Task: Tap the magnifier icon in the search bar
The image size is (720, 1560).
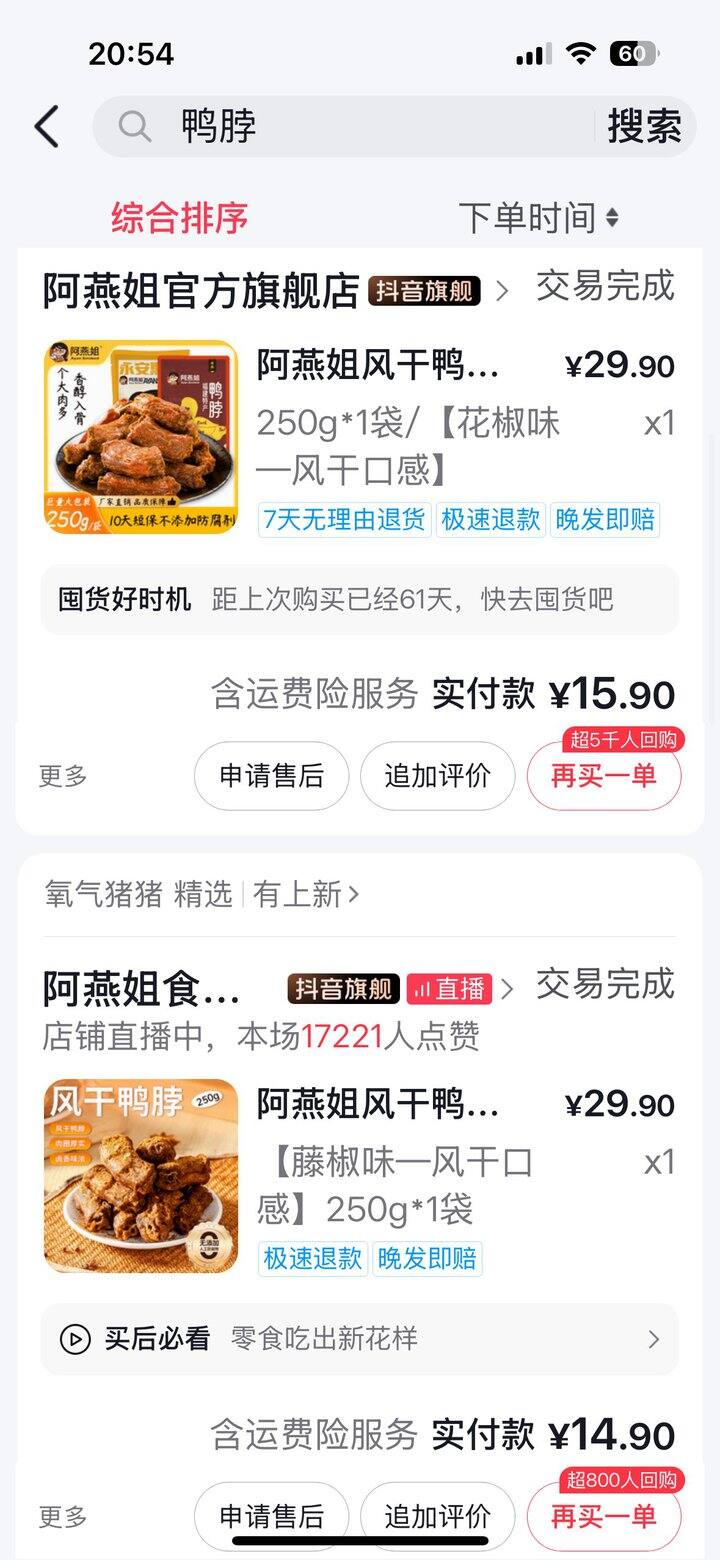Action: 133,126
